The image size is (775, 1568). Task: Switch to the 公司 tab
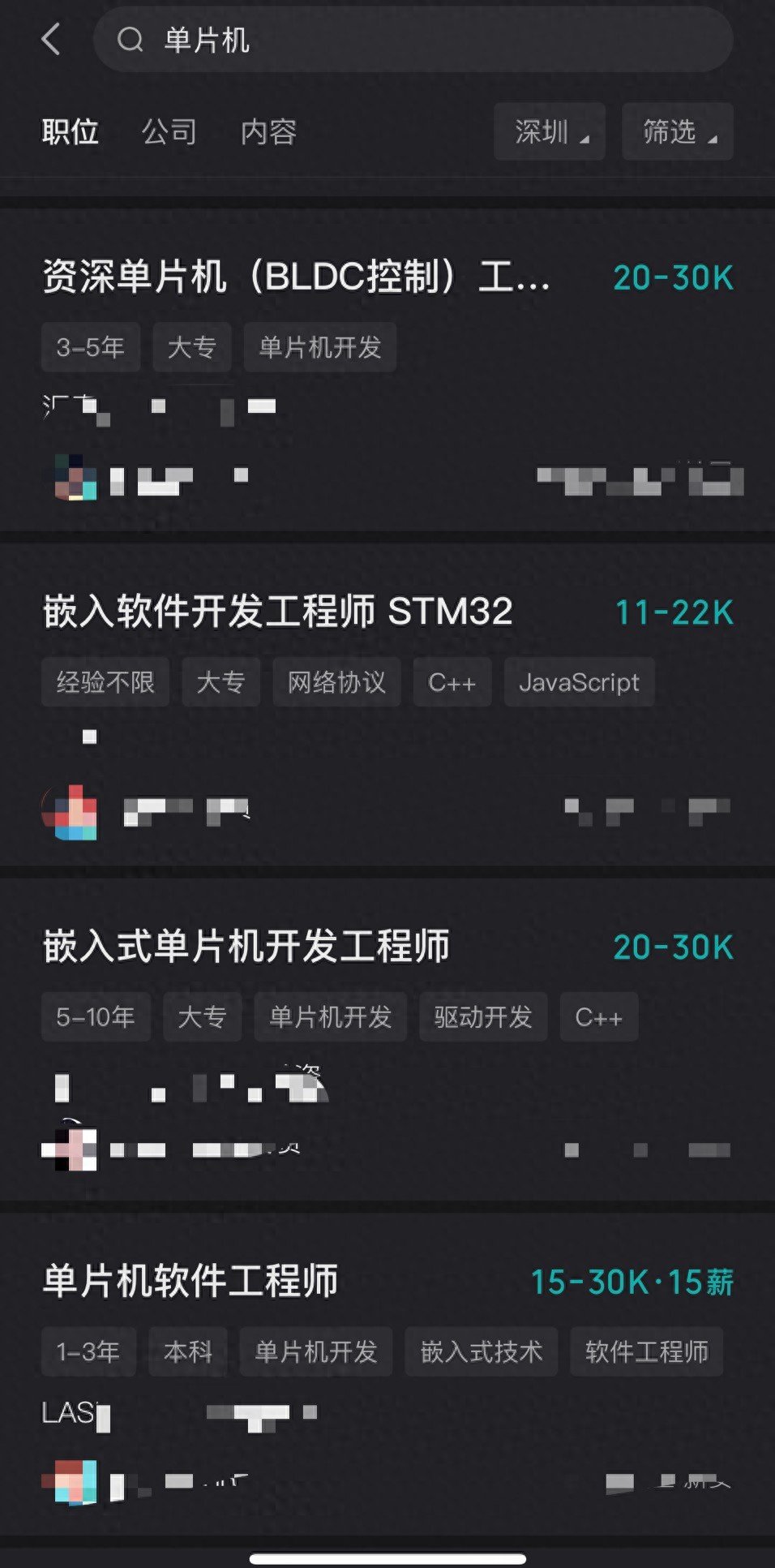(x=169, y=131)
